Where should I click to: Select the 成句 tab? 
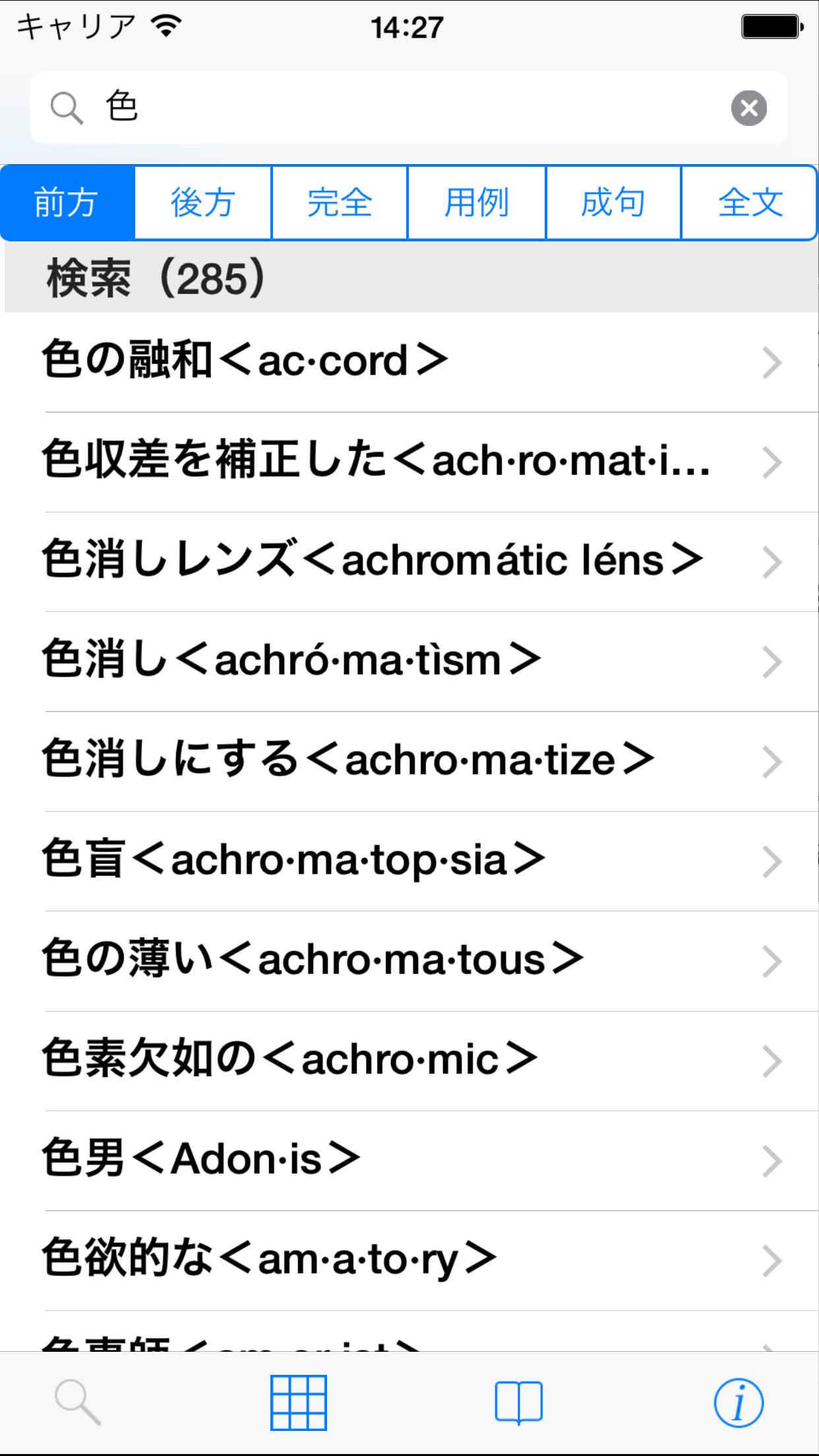[x=613, y=202]
